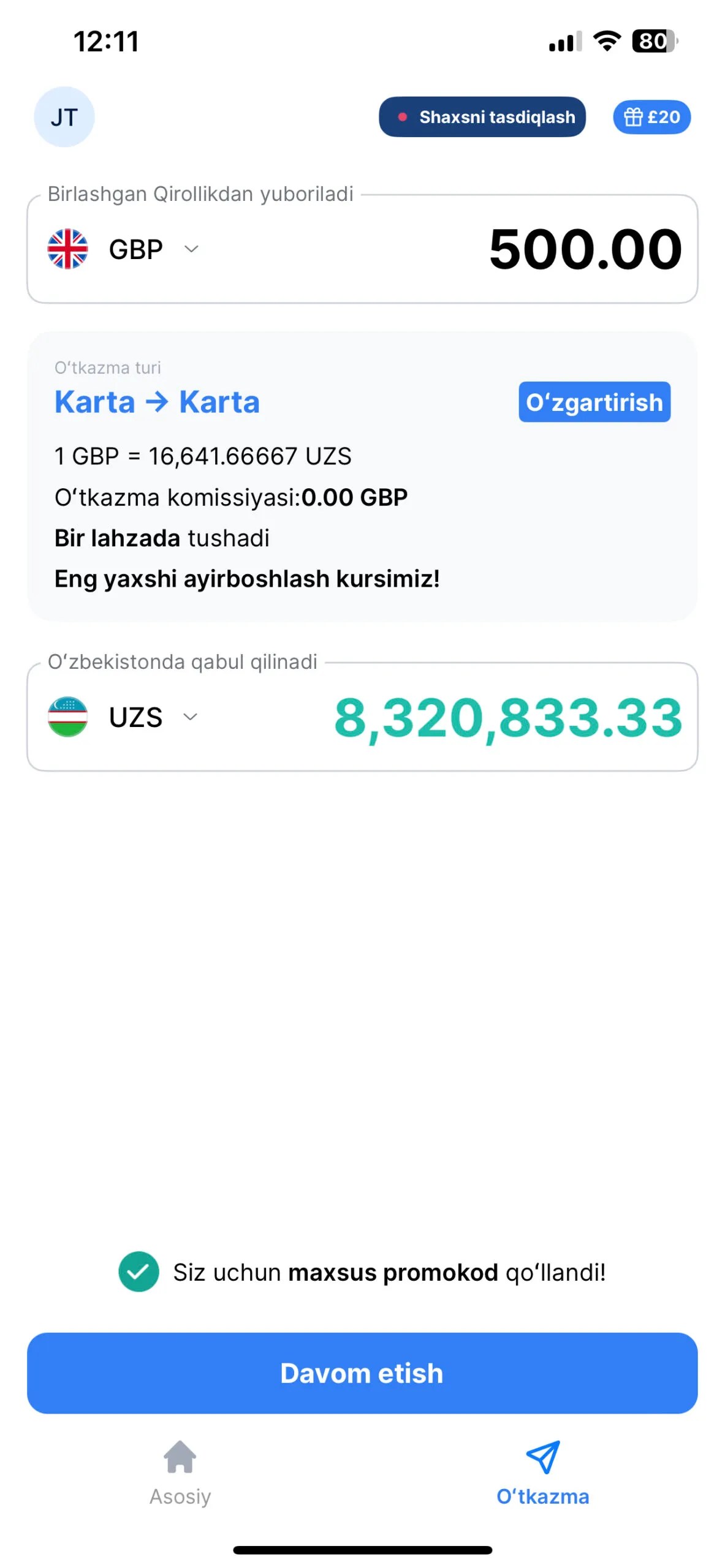Open the JT profile avatar
Viewport: 725px width, 1568px height.
click(x=64, y=117)
